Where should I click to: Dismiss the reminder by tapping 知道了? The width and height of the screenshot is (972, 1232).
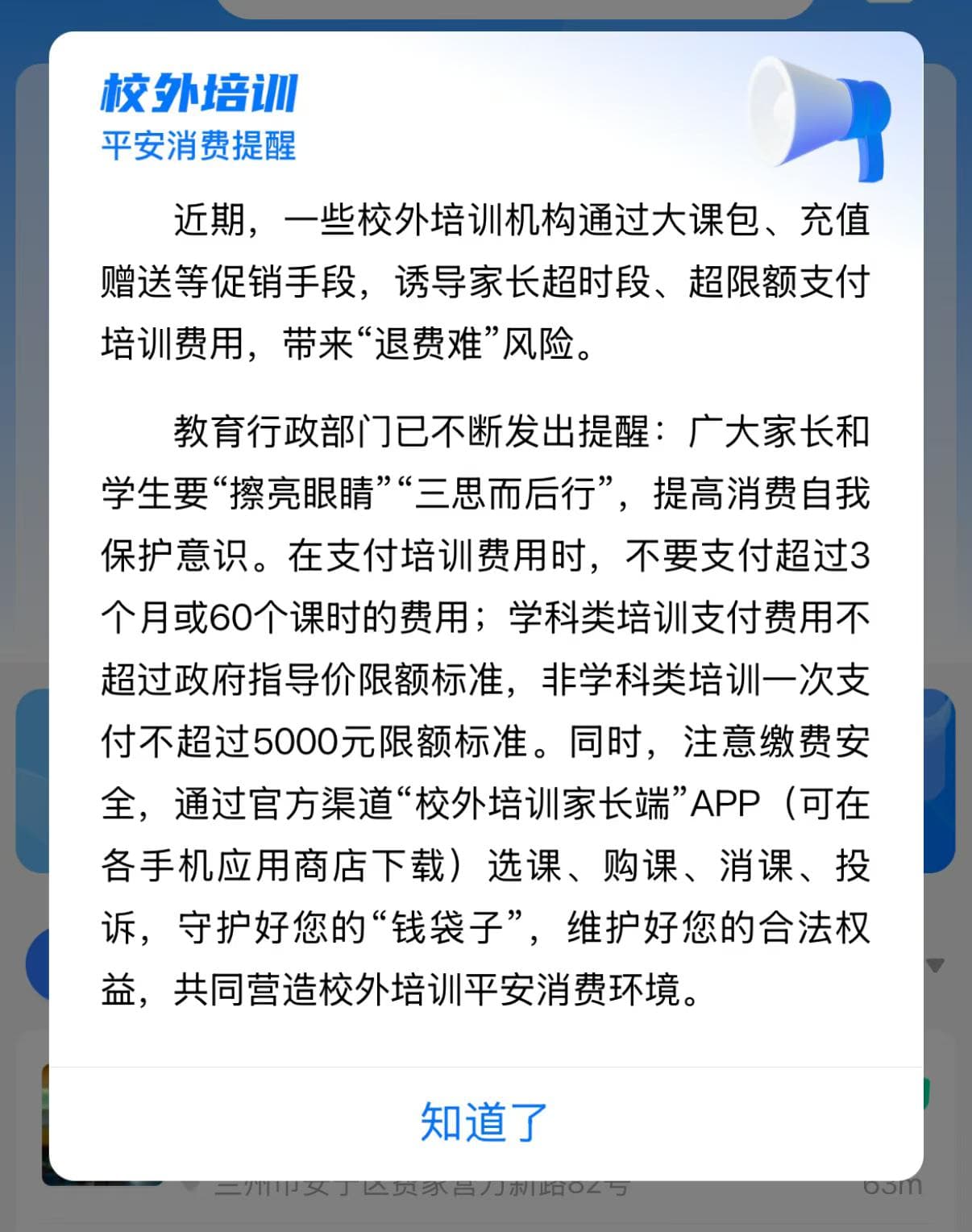[x=484, y=1123]
